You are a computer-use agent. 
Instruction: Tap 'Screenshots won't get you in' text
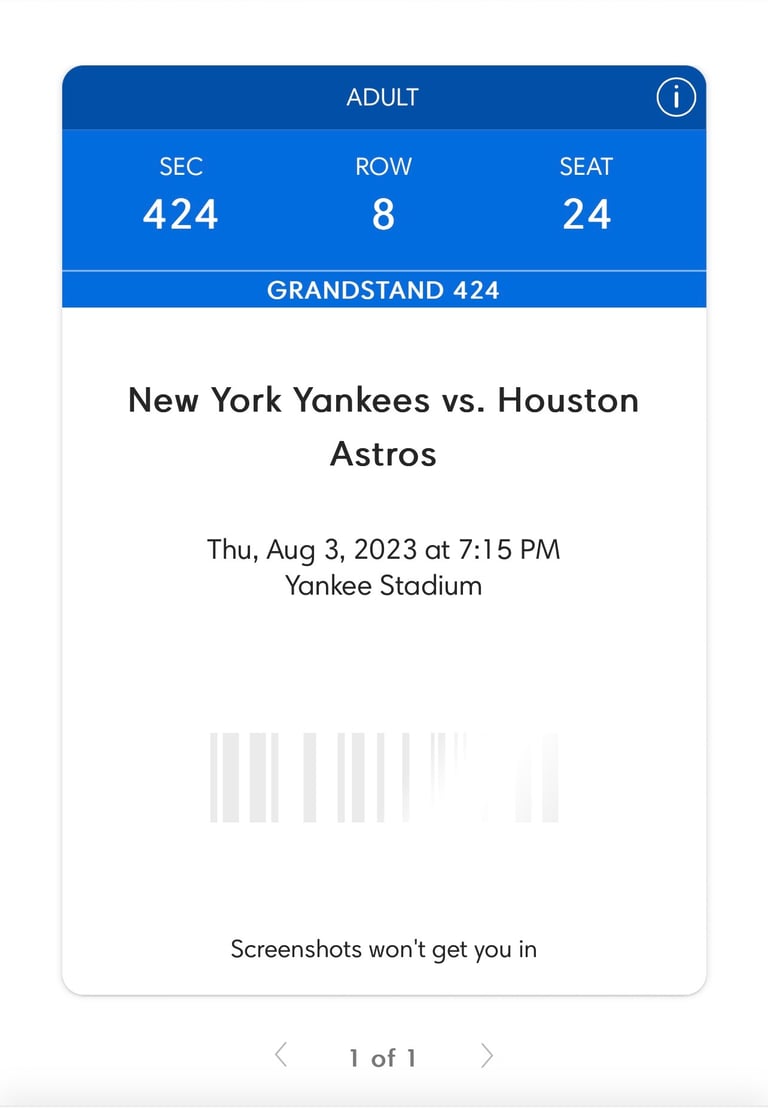pyautogui.click(x=383, y=949)
